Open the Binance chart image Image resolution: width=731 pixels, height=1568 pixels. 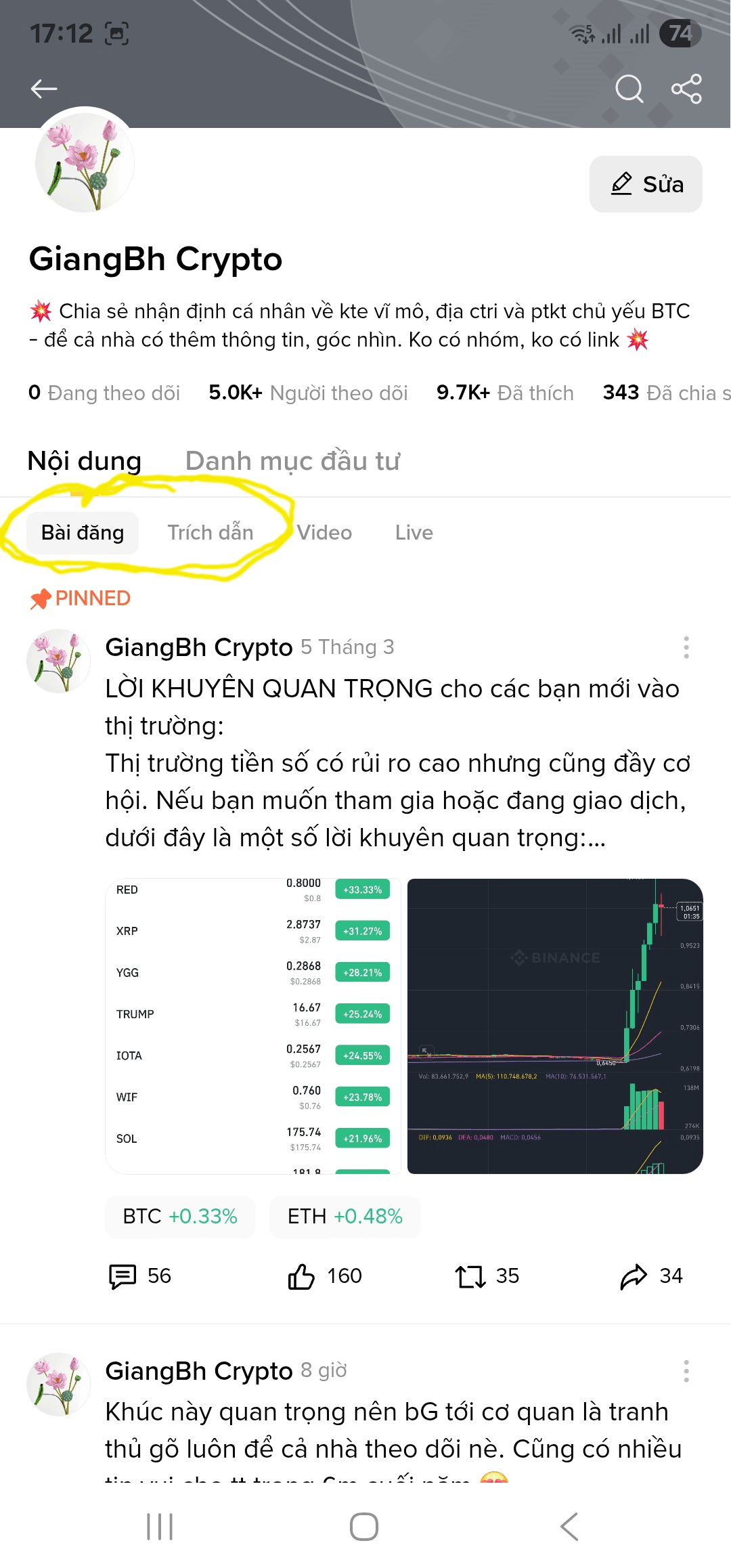[555, 1026]
